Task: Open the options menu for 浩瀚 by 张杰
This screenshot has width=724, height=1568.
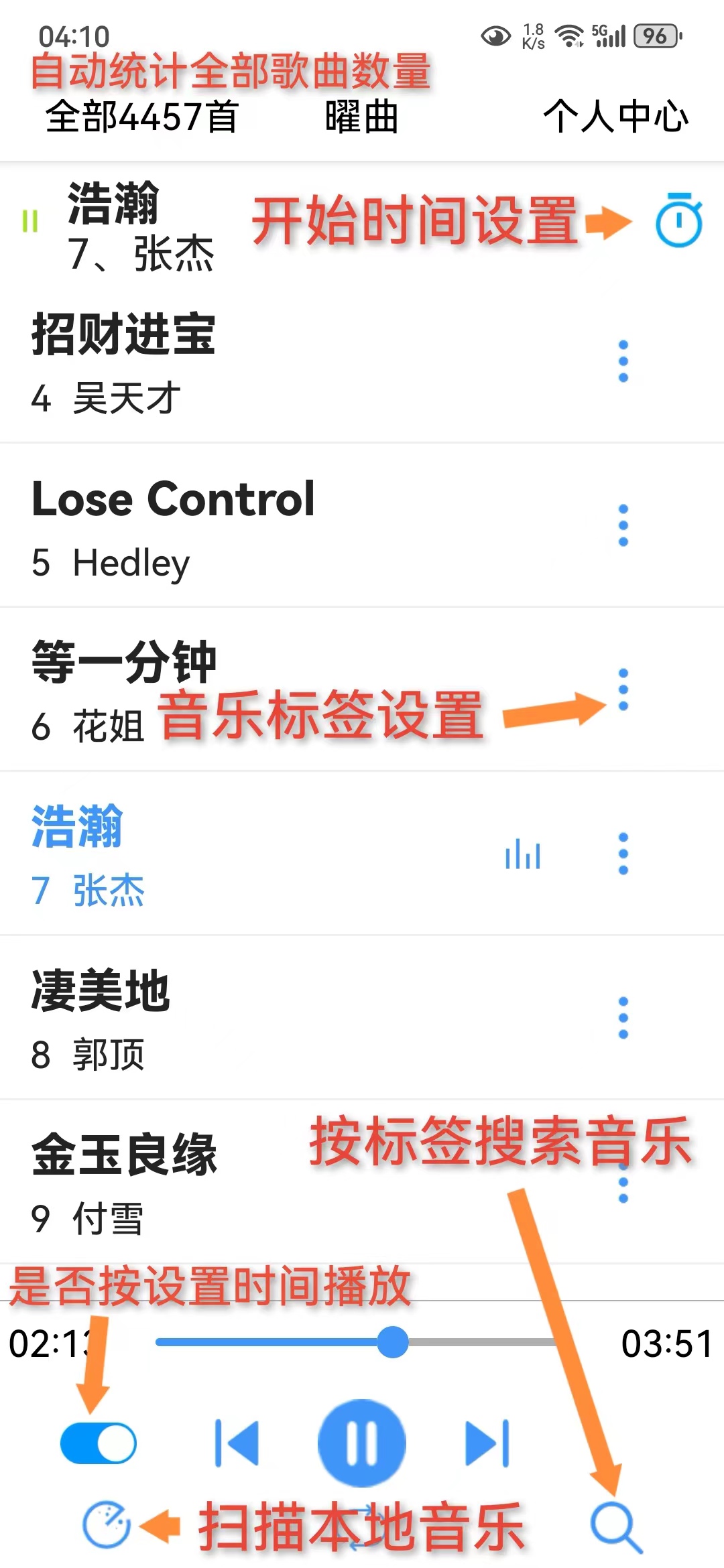Action: click(623, 854)
